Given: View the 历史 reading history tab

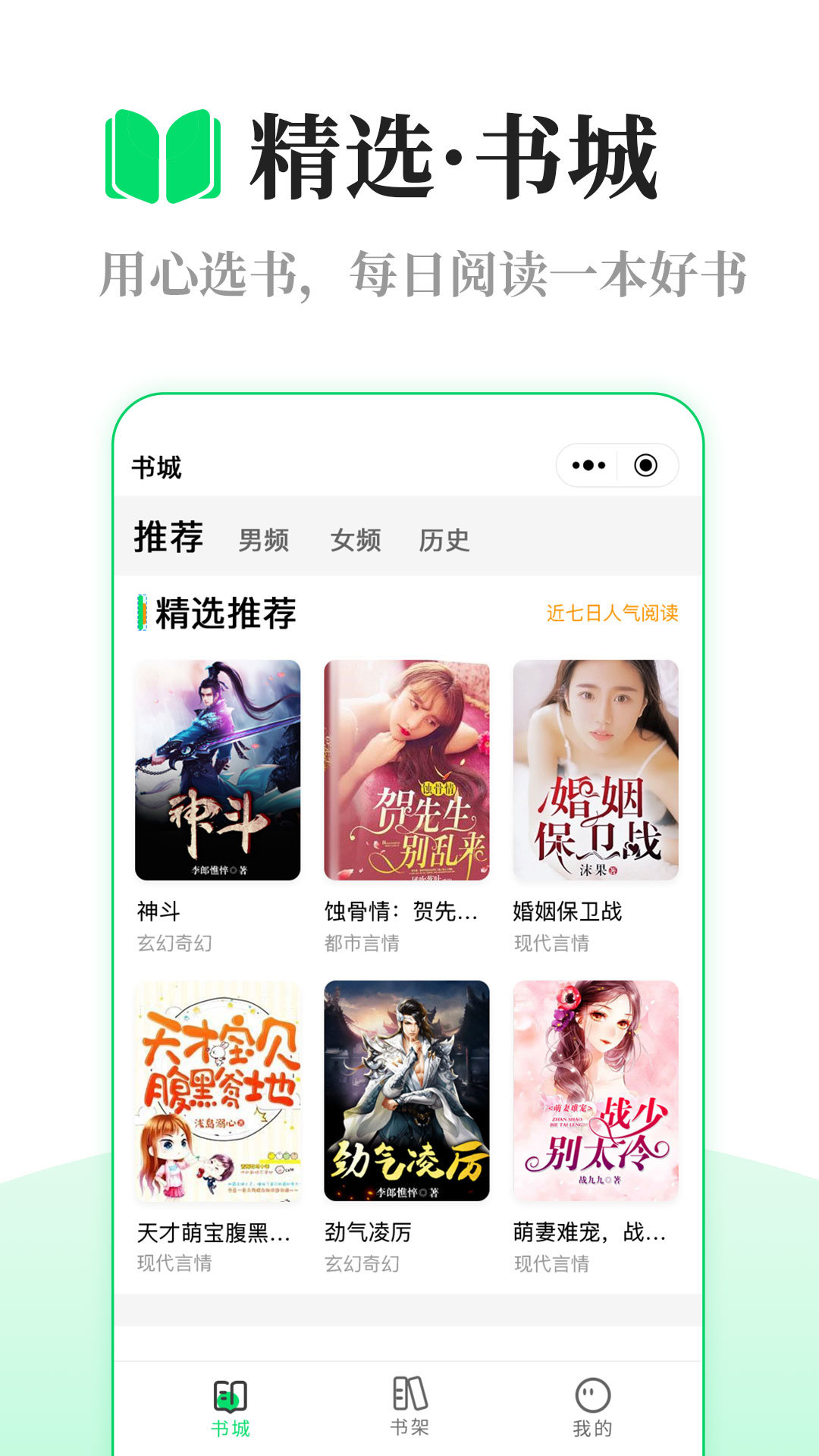Looking at the screenshot, I should [x=445, y=541].
